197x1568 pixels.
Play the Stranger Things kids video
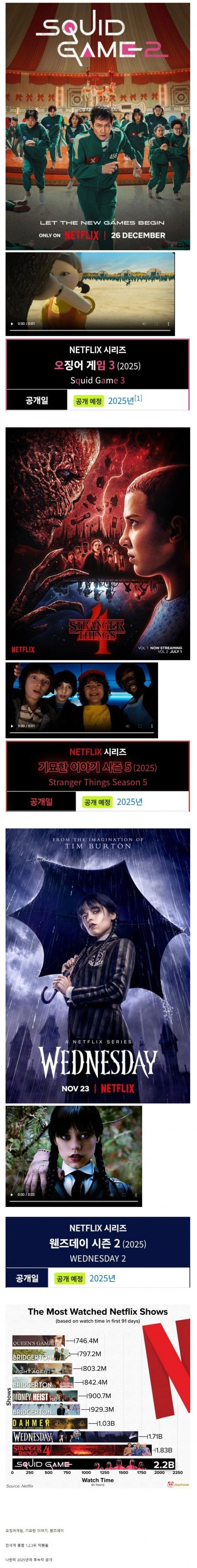click(12, 726)
